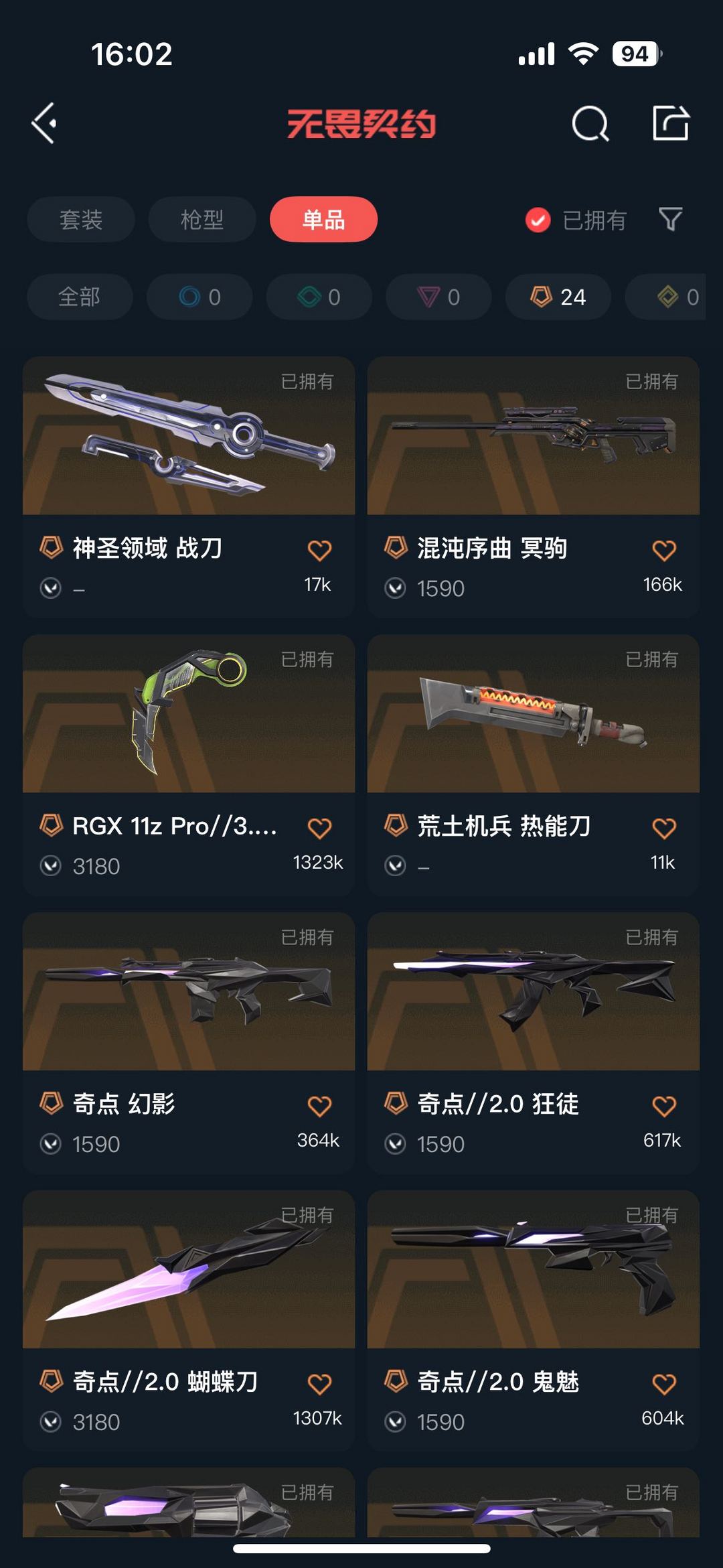
Task: Open the search icon in the header
Action: point(590,123)
